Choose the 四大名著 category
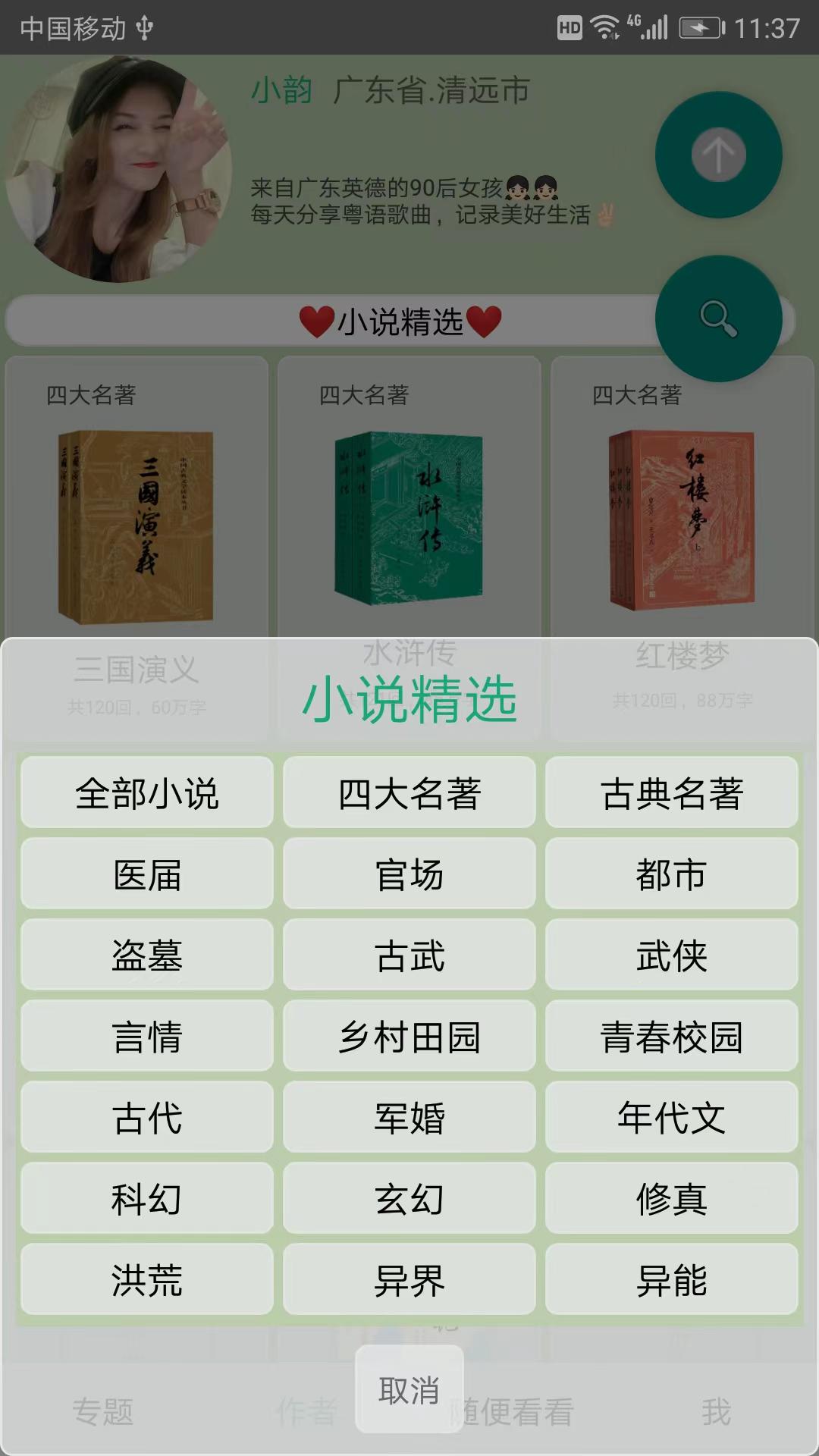 tap(409, 792)
